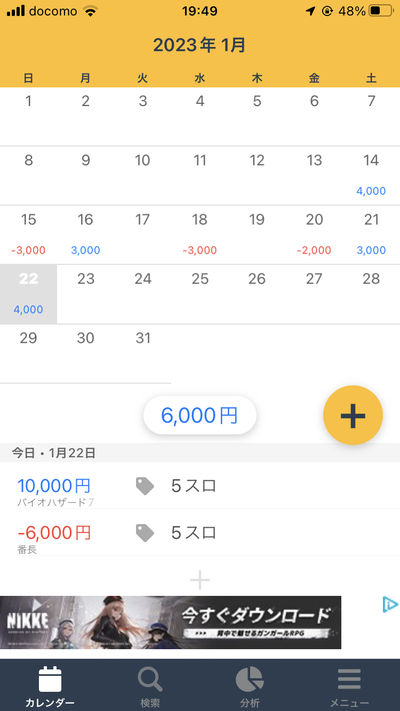The image size is (400, 711).
Task: Select January 15 with -3,000
Action: tap(29, 235)
